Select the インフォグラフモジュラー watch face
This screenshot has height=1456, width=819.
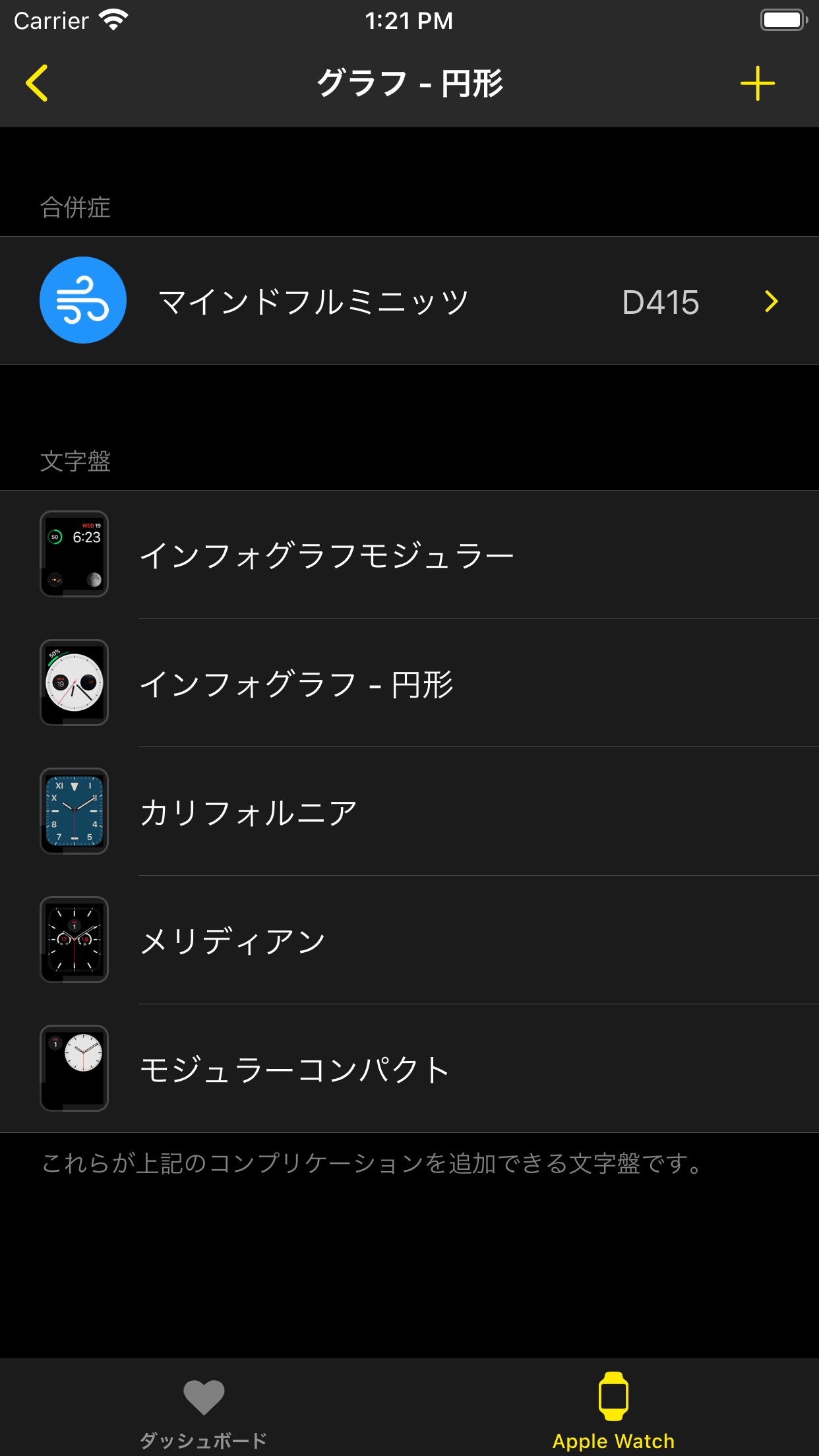click(409, 555)
